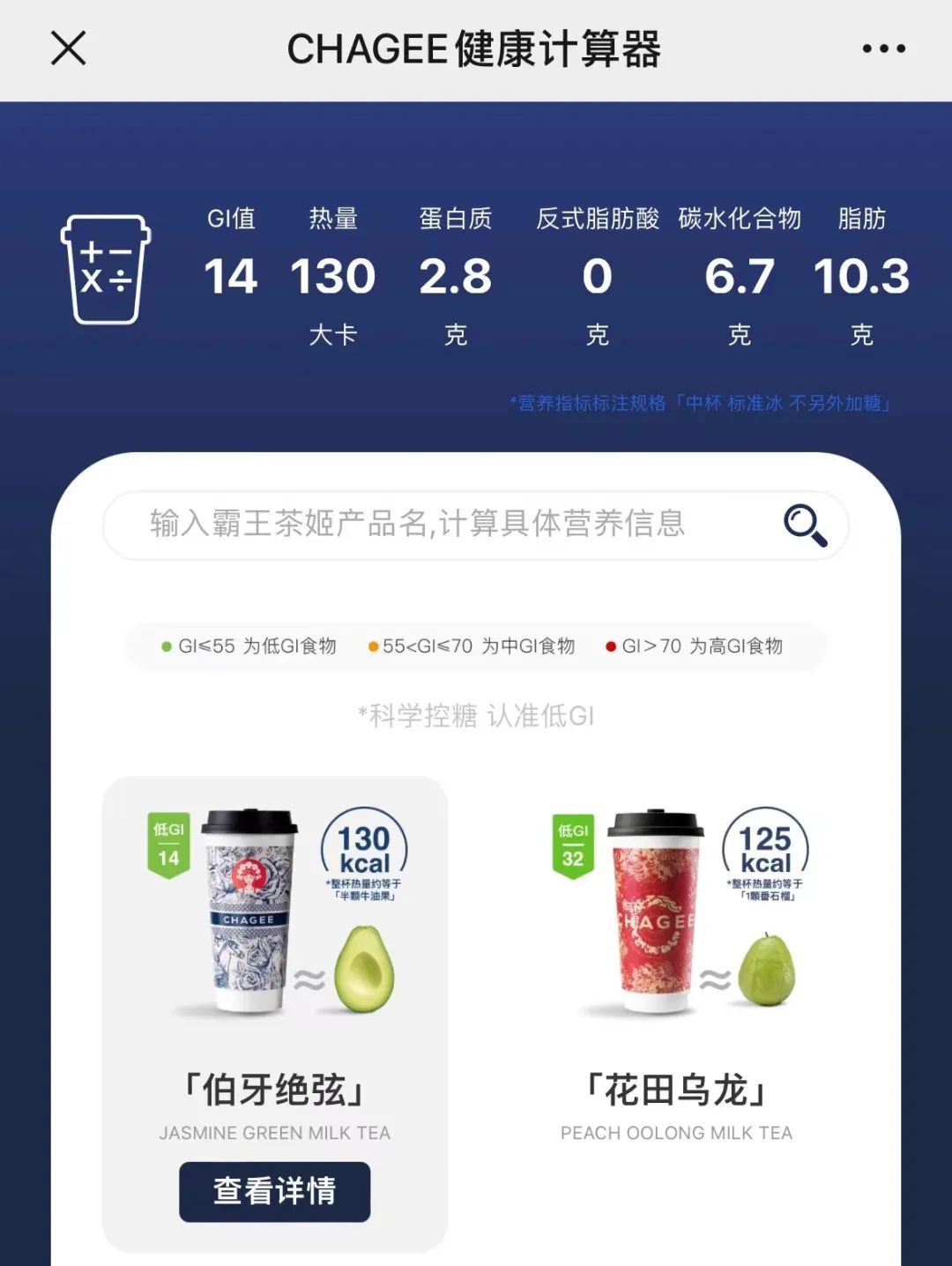Tap 查看详情 for 伯牙绝弦
952x1266 pixels.
(274, 1191)
